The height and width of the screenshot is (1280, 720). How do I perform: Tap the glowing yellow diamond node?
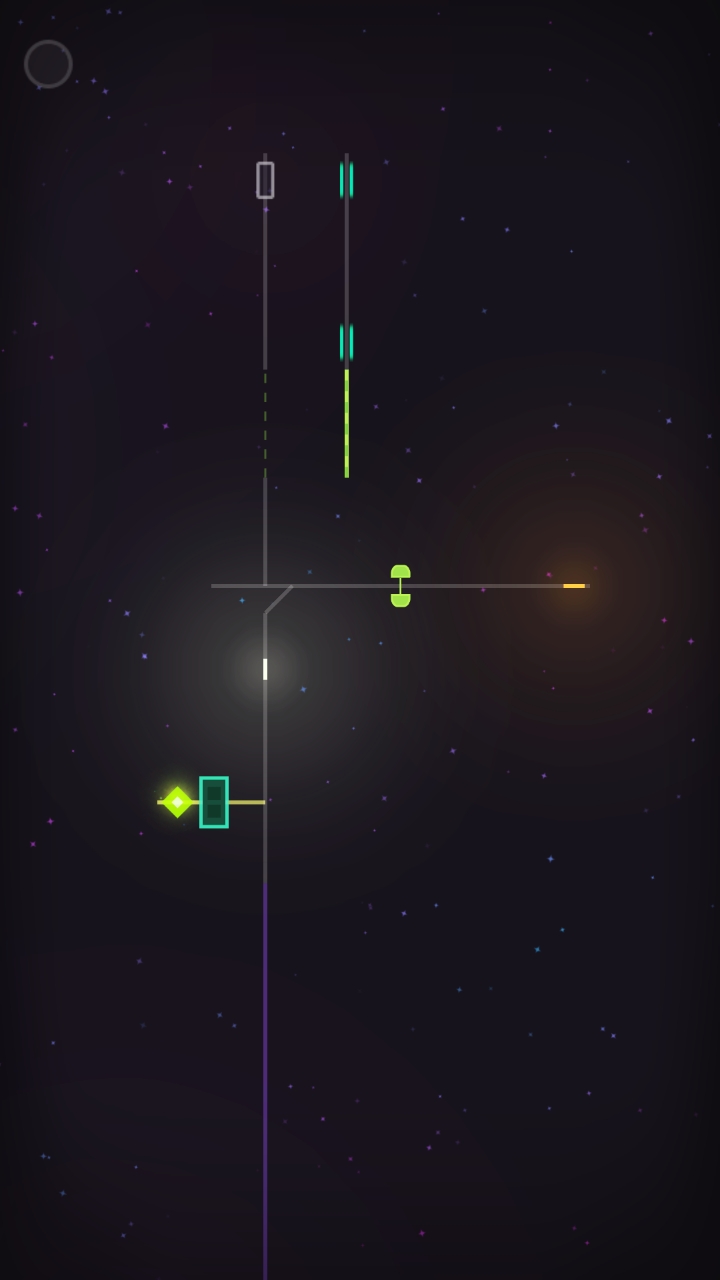177,802
